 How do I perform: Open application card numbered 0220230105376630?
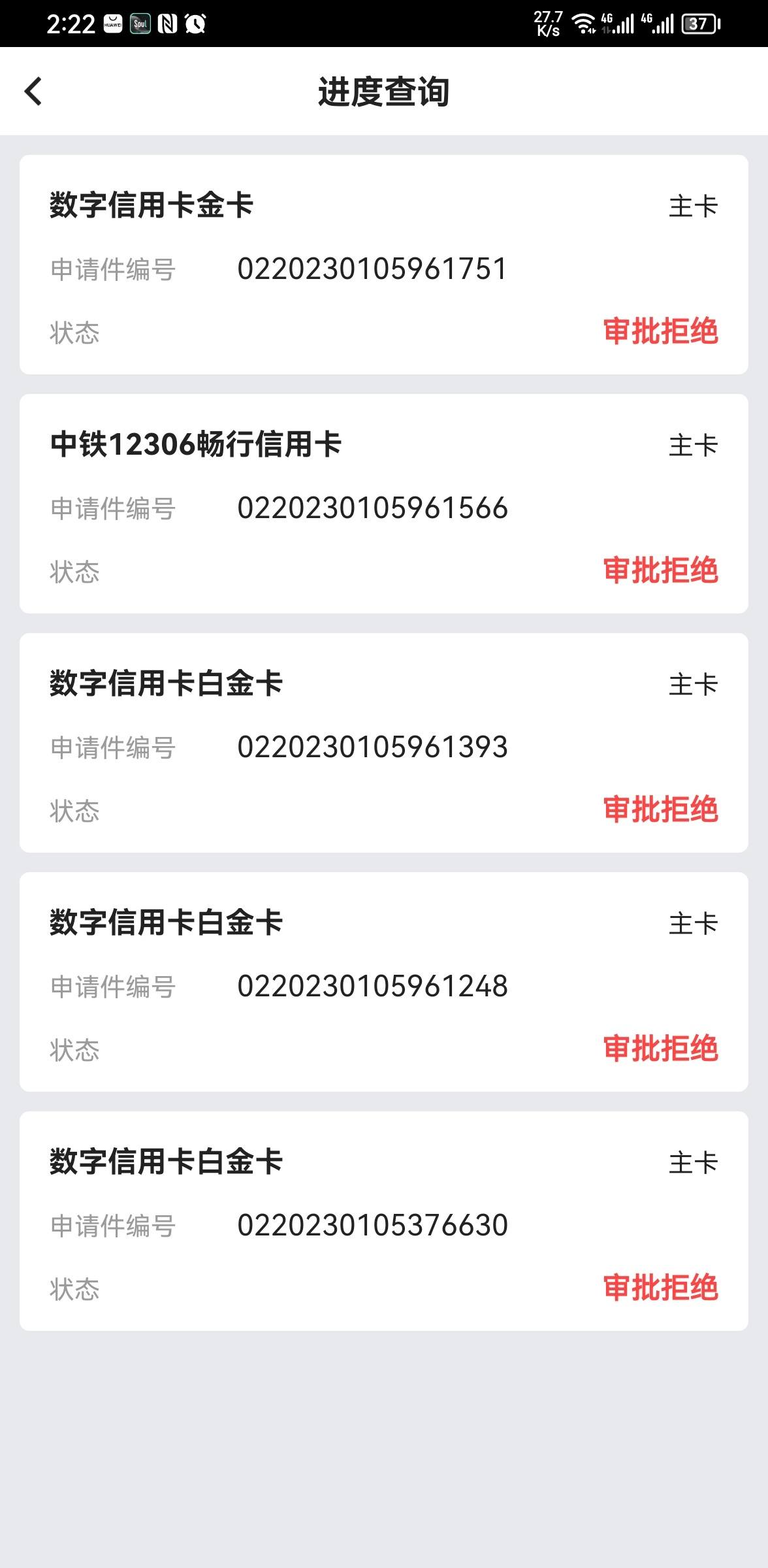click(x=384, y=1221)
